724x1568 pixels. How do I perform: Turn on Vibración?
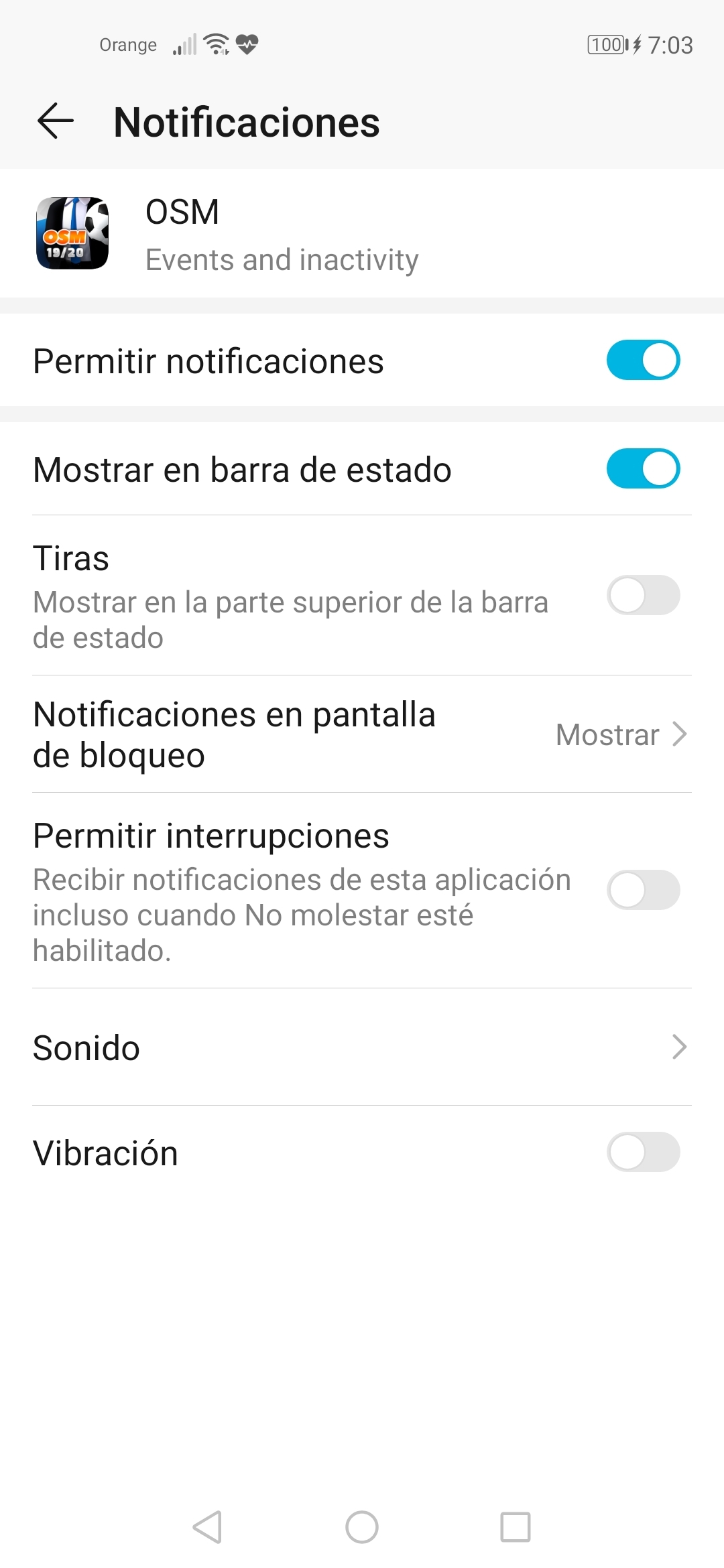(643, 1153)
